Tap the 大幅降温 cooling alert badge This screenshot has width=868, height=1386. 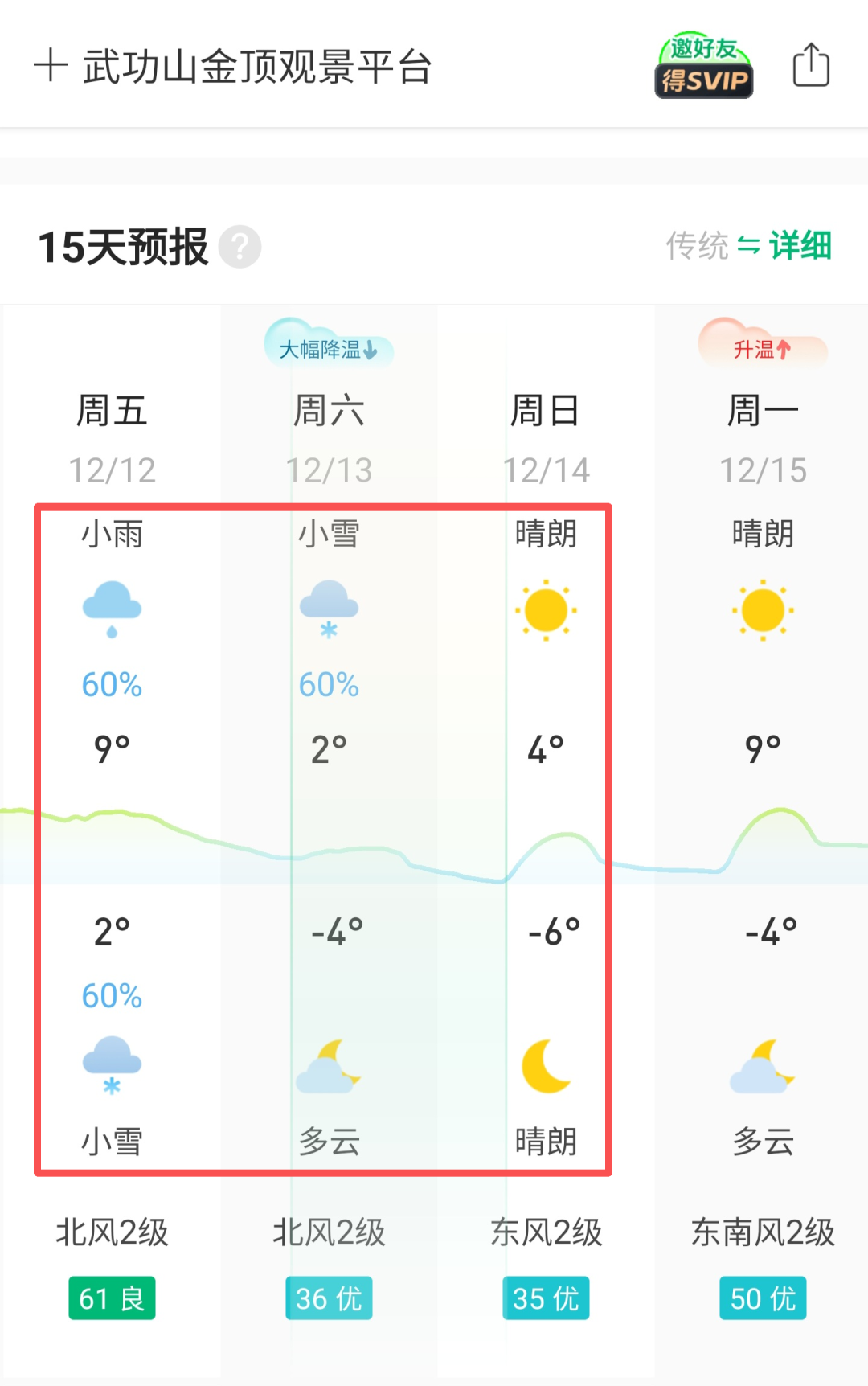coord(328,347)
